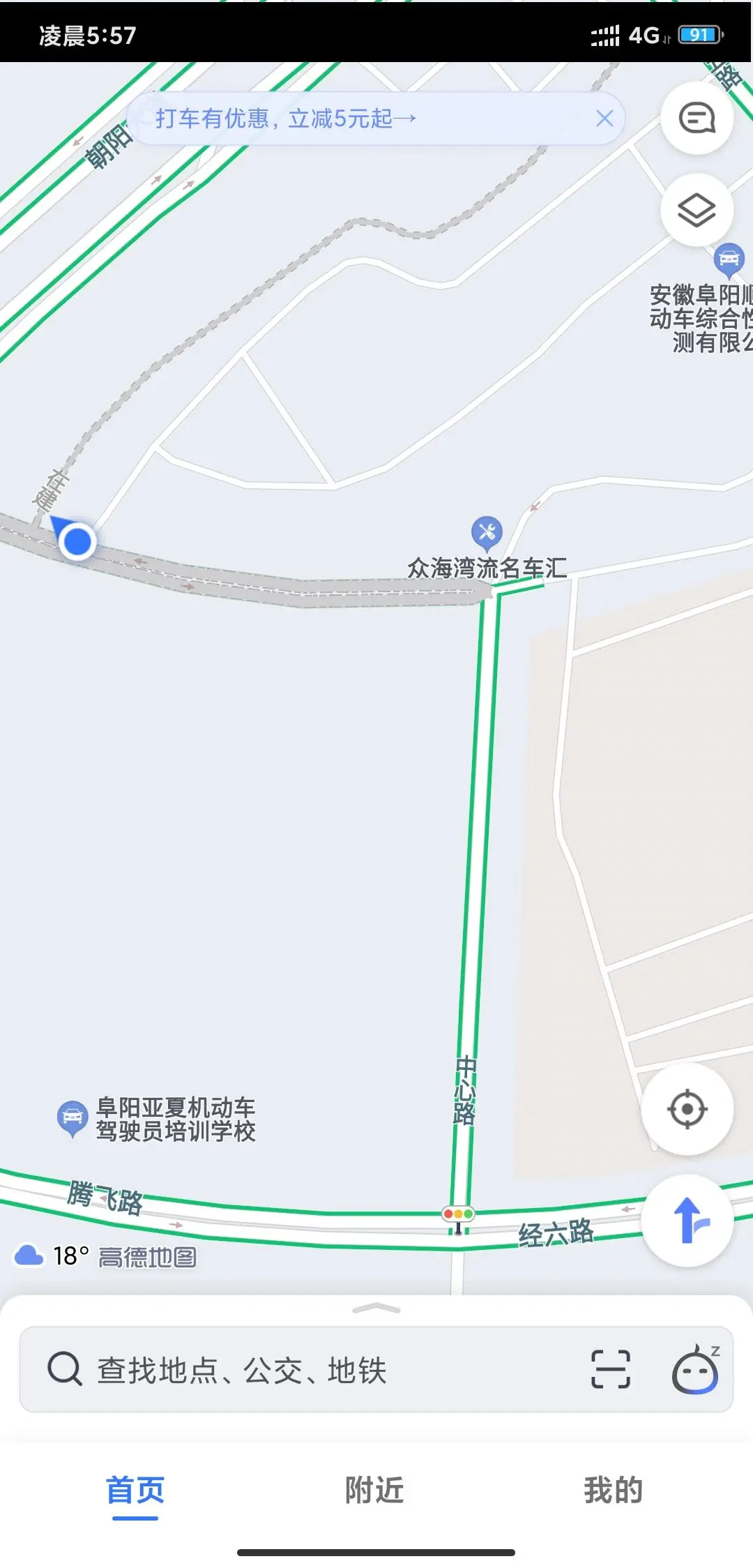The width and height of the screenshot is (753, 1568).
Task: Select the 首页 tab
Action: point(135,1491)
